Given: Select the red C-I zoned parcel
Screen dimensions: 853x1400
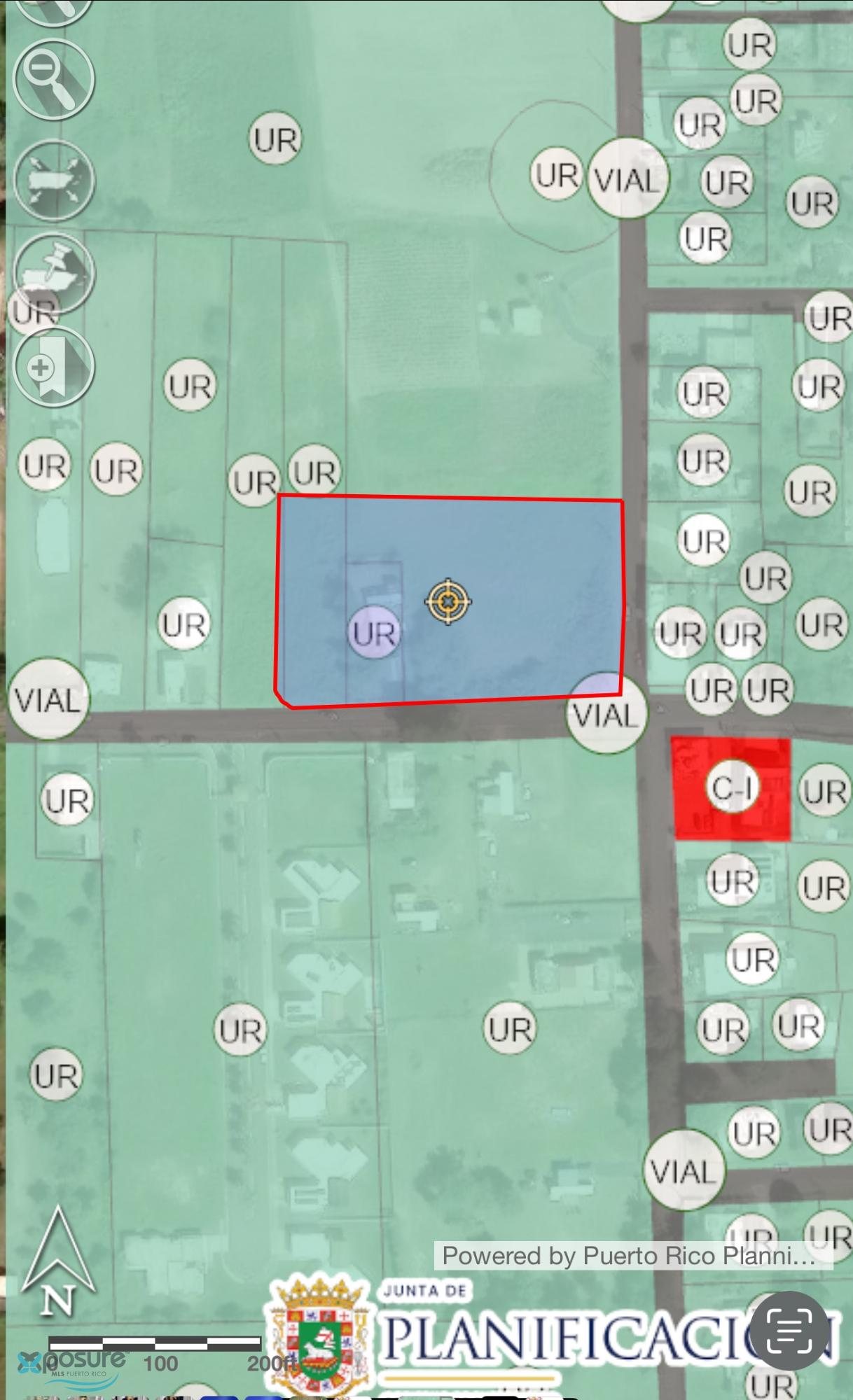Looking at the screenshot, I should click(731, 789).
